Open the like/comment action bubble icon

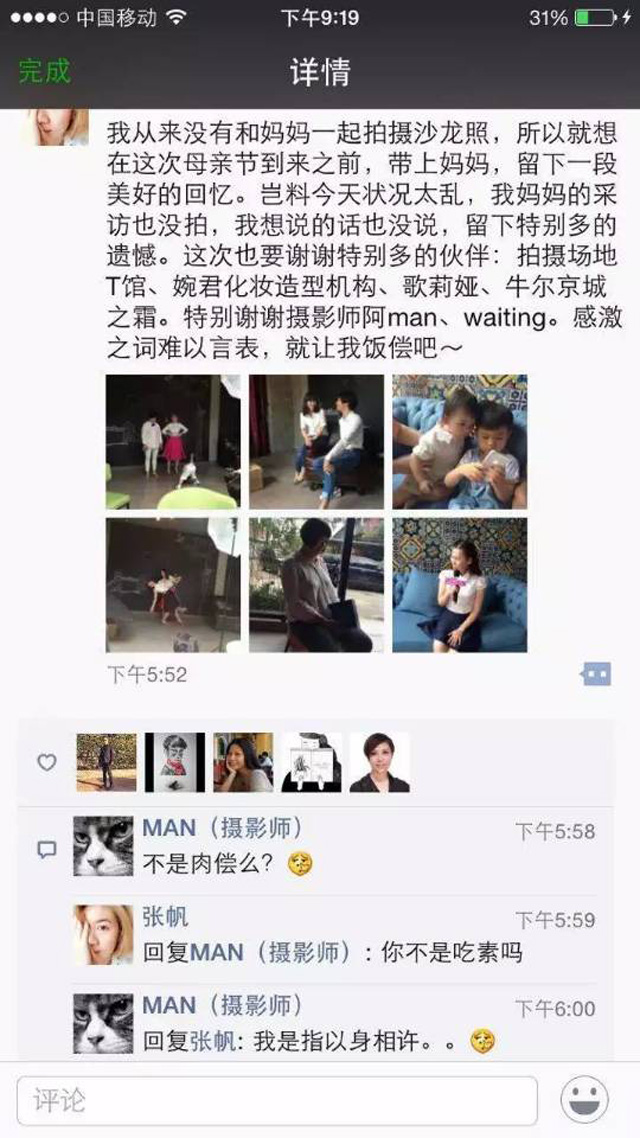(596, 675)
